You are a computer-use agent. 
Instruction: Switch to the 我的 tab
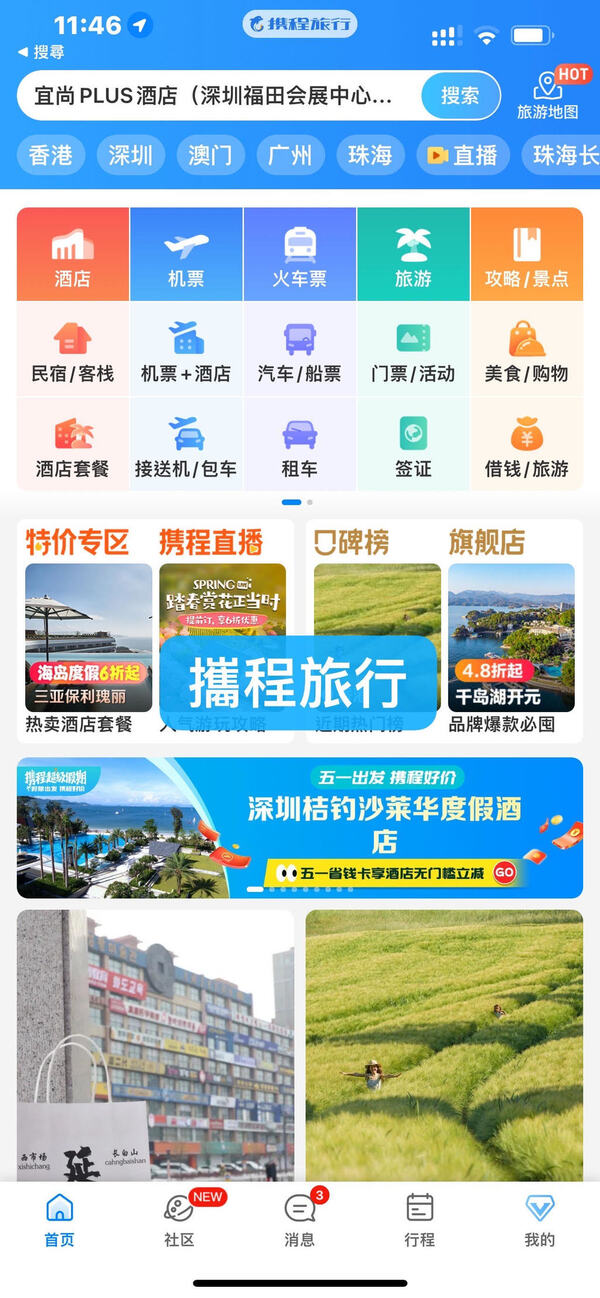coord(539,1220)
